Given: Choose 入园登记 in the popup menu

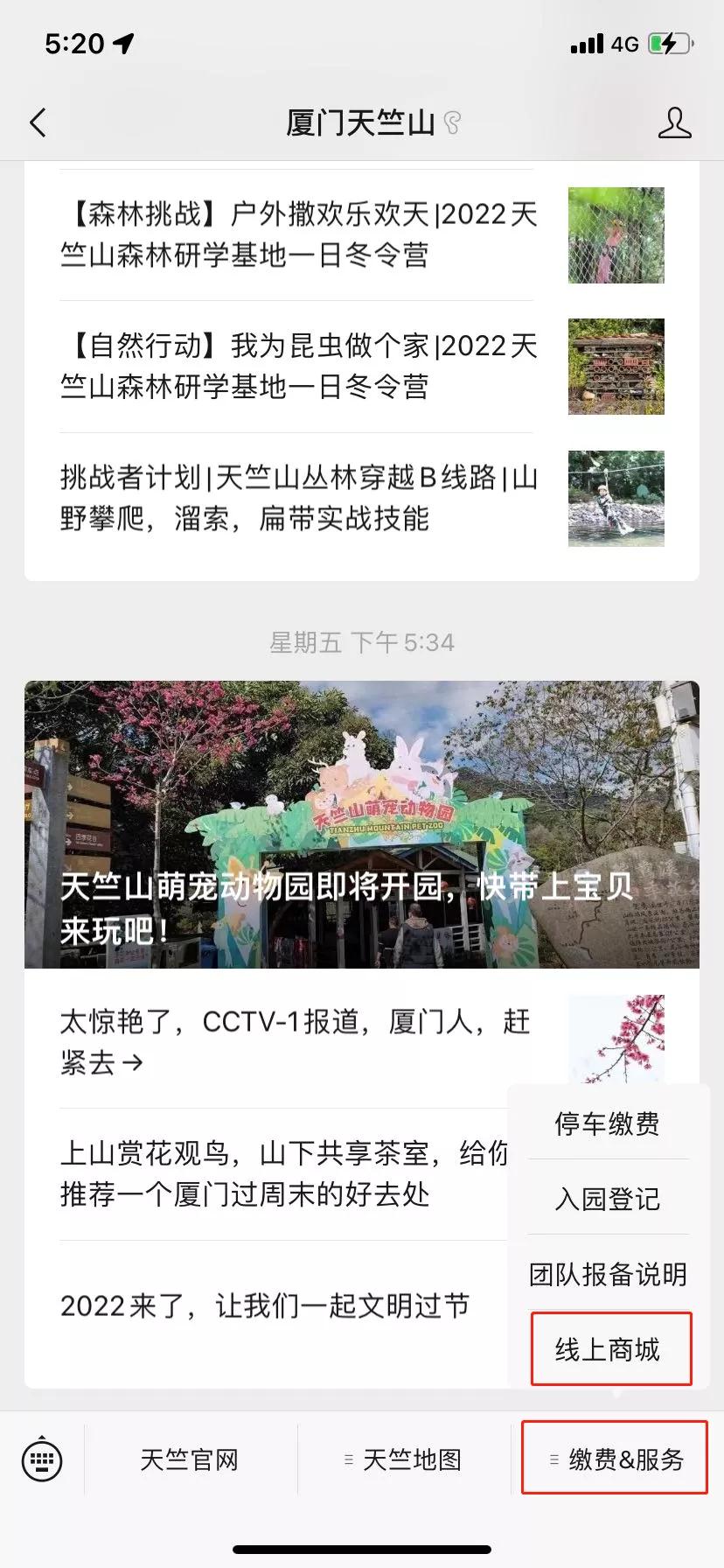Looking at the screenshot, I should point(608,1198).
